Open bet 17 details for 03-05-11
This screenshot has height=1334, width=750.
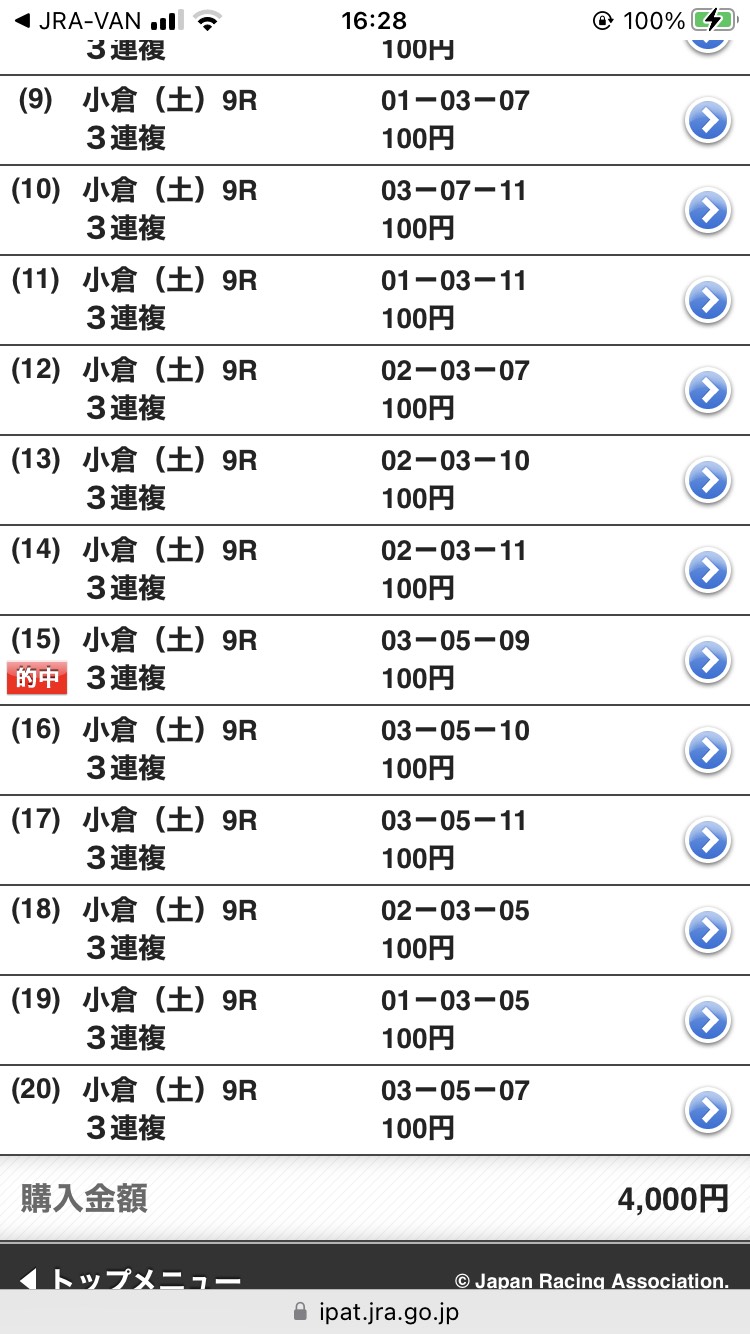click(708, 840)
